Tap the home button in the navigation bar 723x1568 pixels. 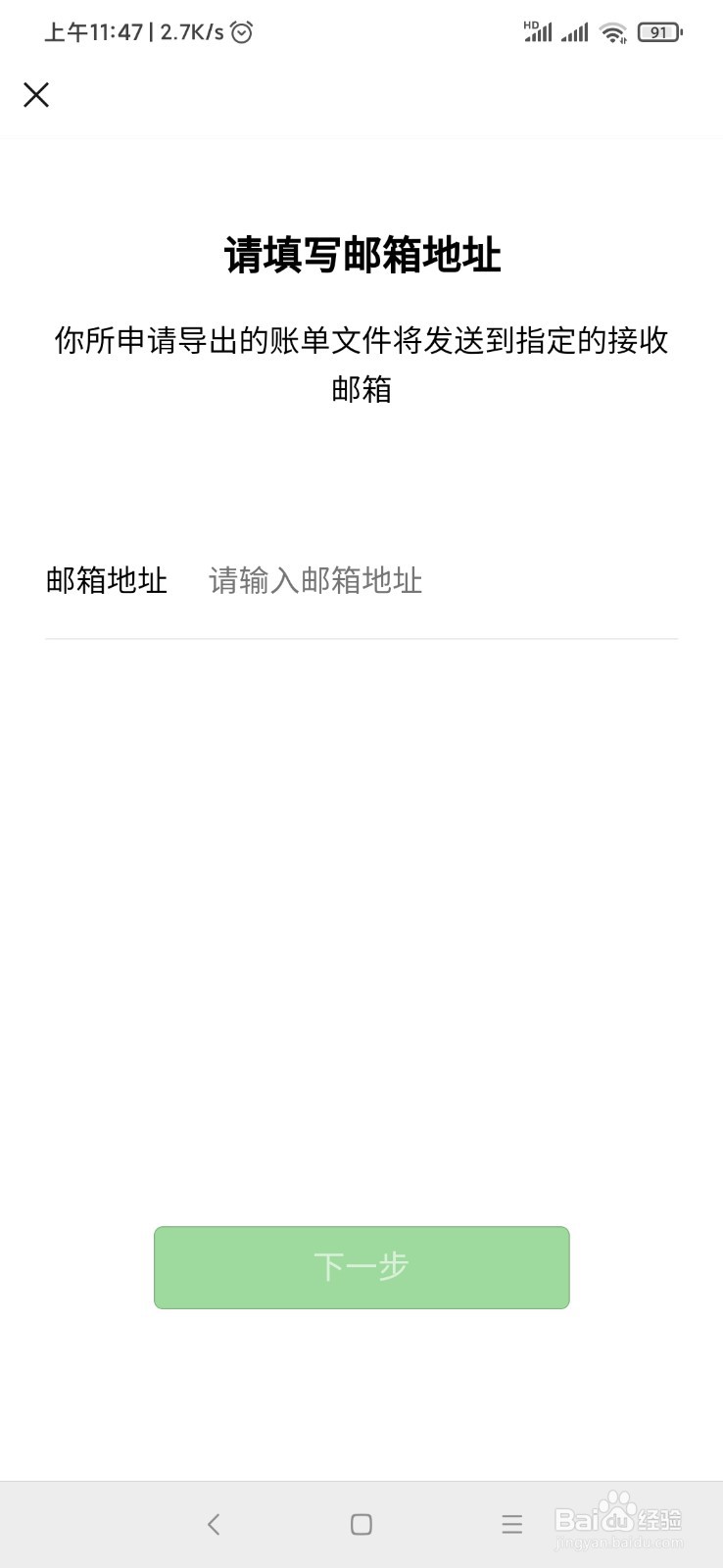361,1525
